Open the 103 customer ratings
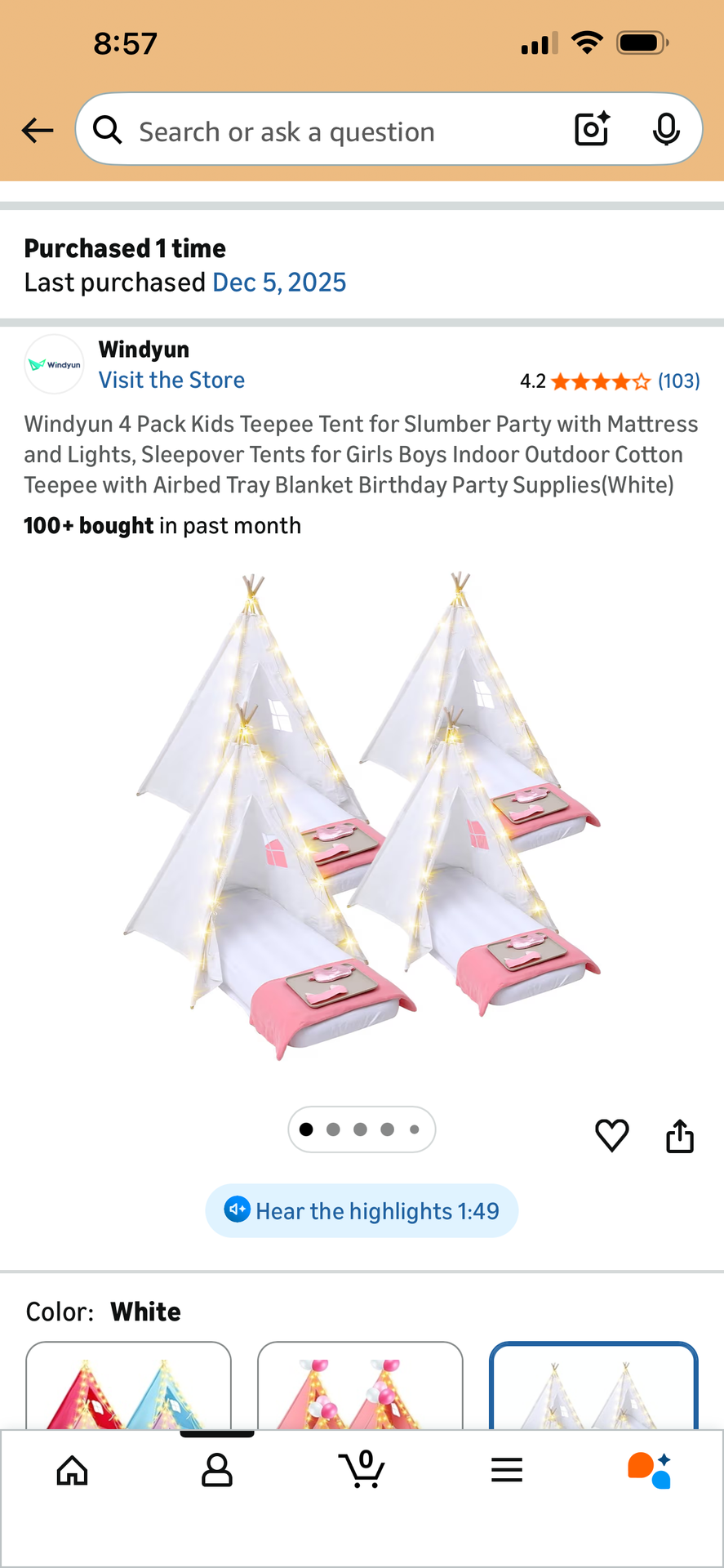The width and height of the screenshot is (724, 1568). tap(678, 381)
